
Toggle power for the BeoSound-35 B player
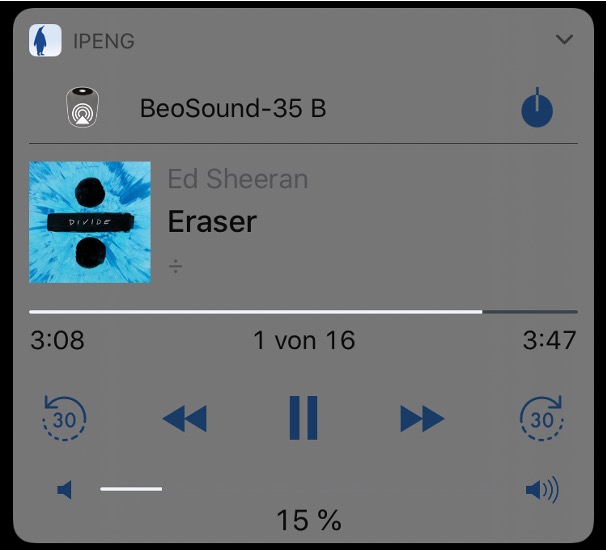pos(537,108)
